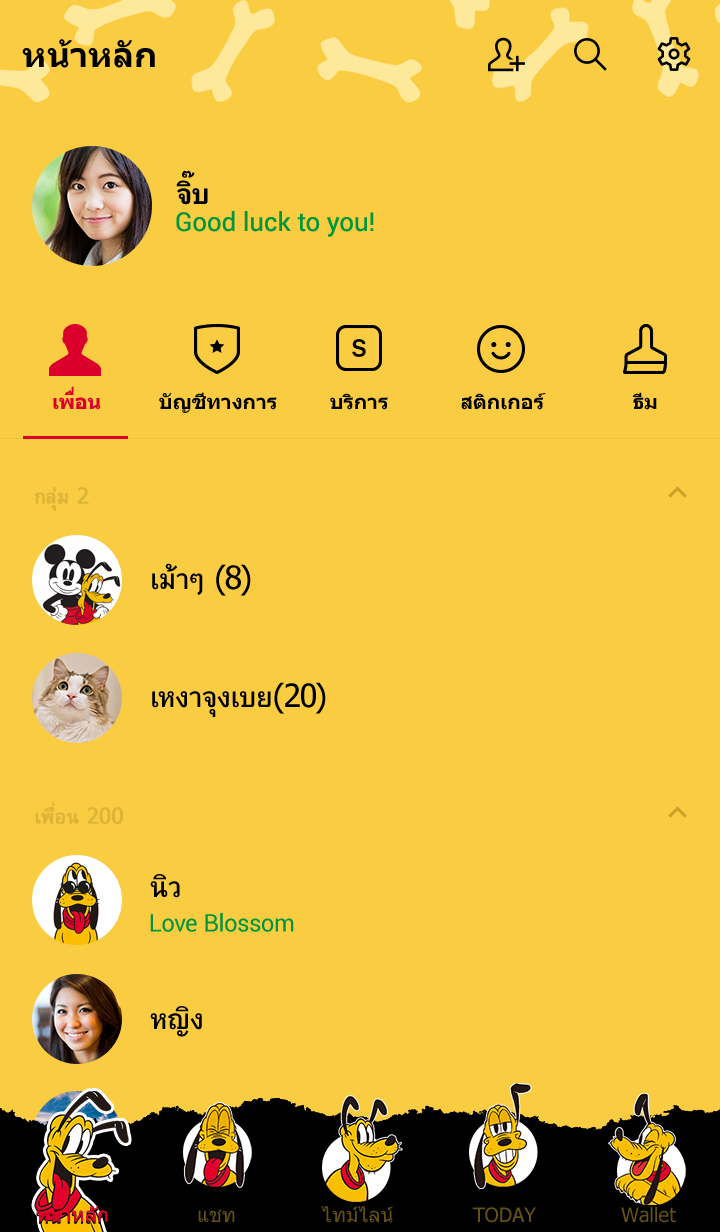Open the add friend icon
Image resolution: width=720 pixels, height=1232 pixels.
click(506, 55)
